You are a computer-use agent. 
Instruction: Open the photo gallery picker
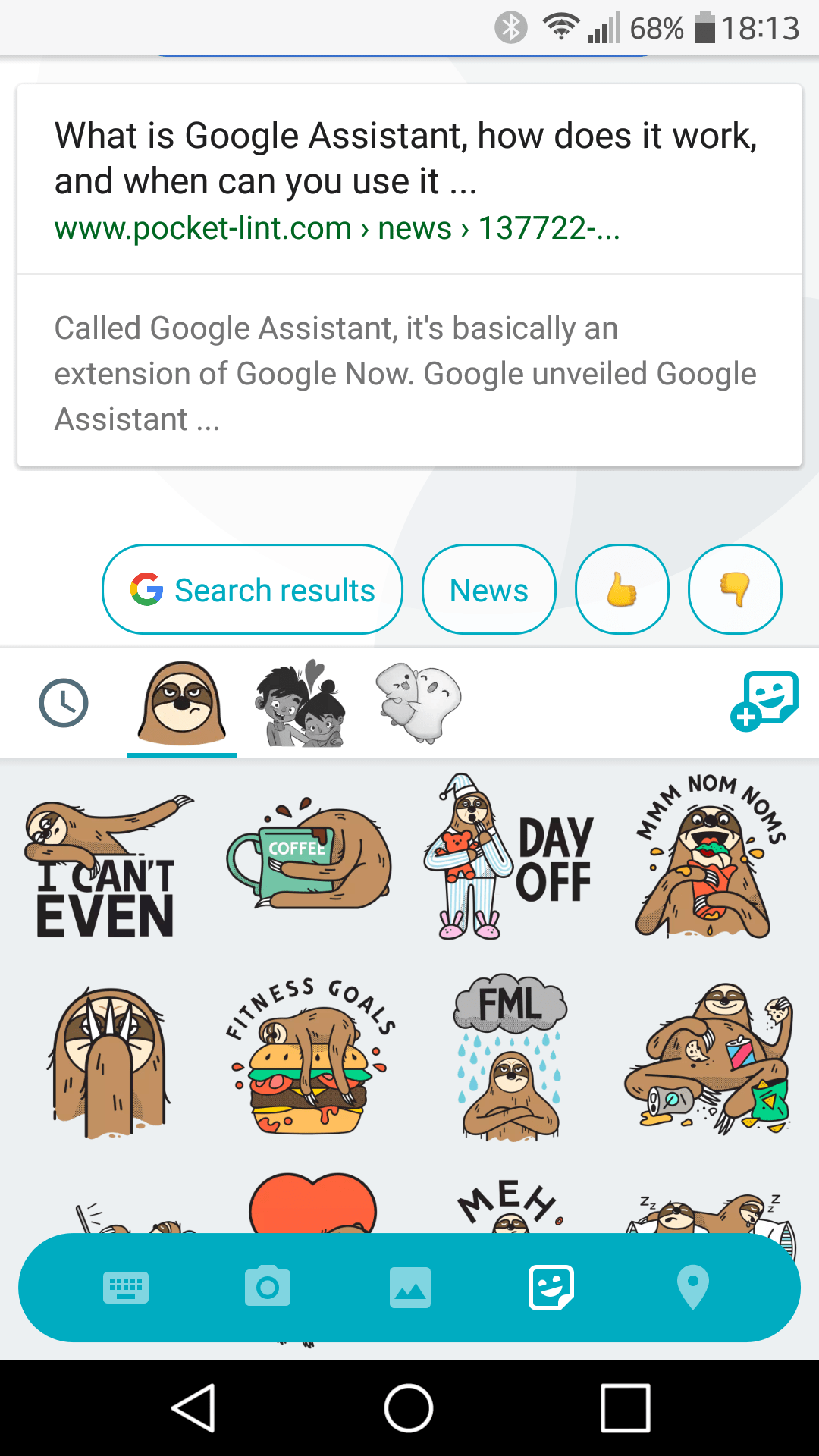pyautogui.click(x=410, y=1288)
